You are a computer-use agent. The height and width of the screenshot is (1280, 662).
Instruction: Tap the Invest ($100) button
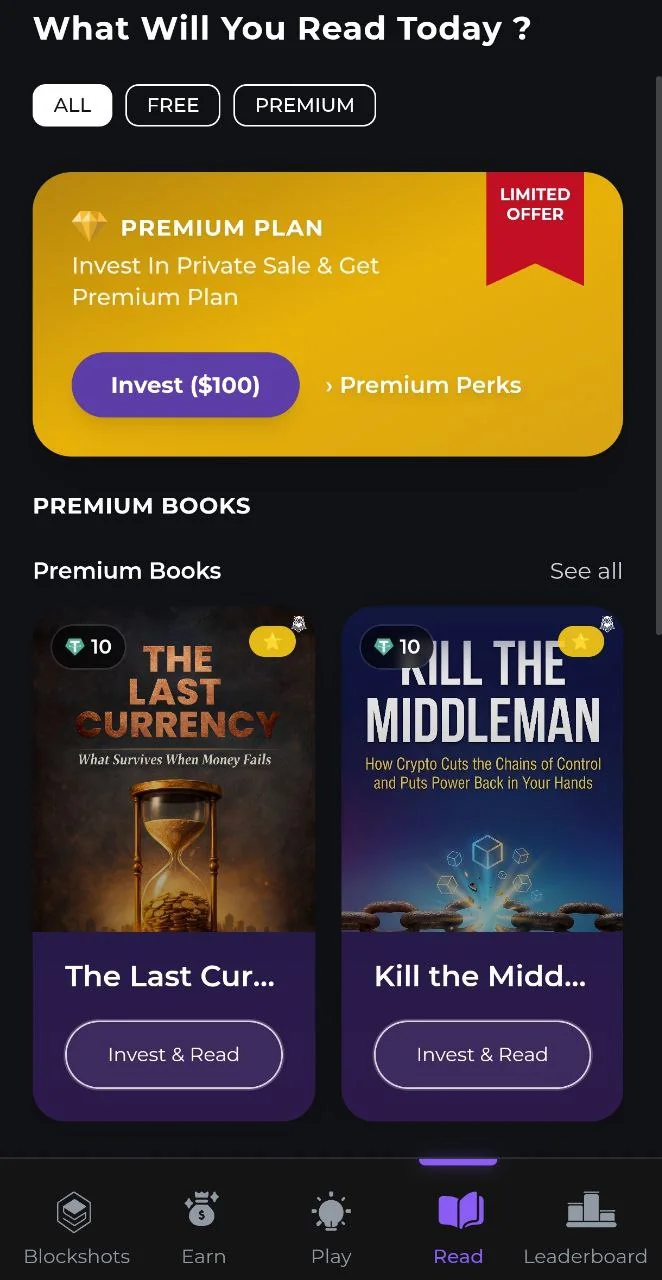click(185, 385)
